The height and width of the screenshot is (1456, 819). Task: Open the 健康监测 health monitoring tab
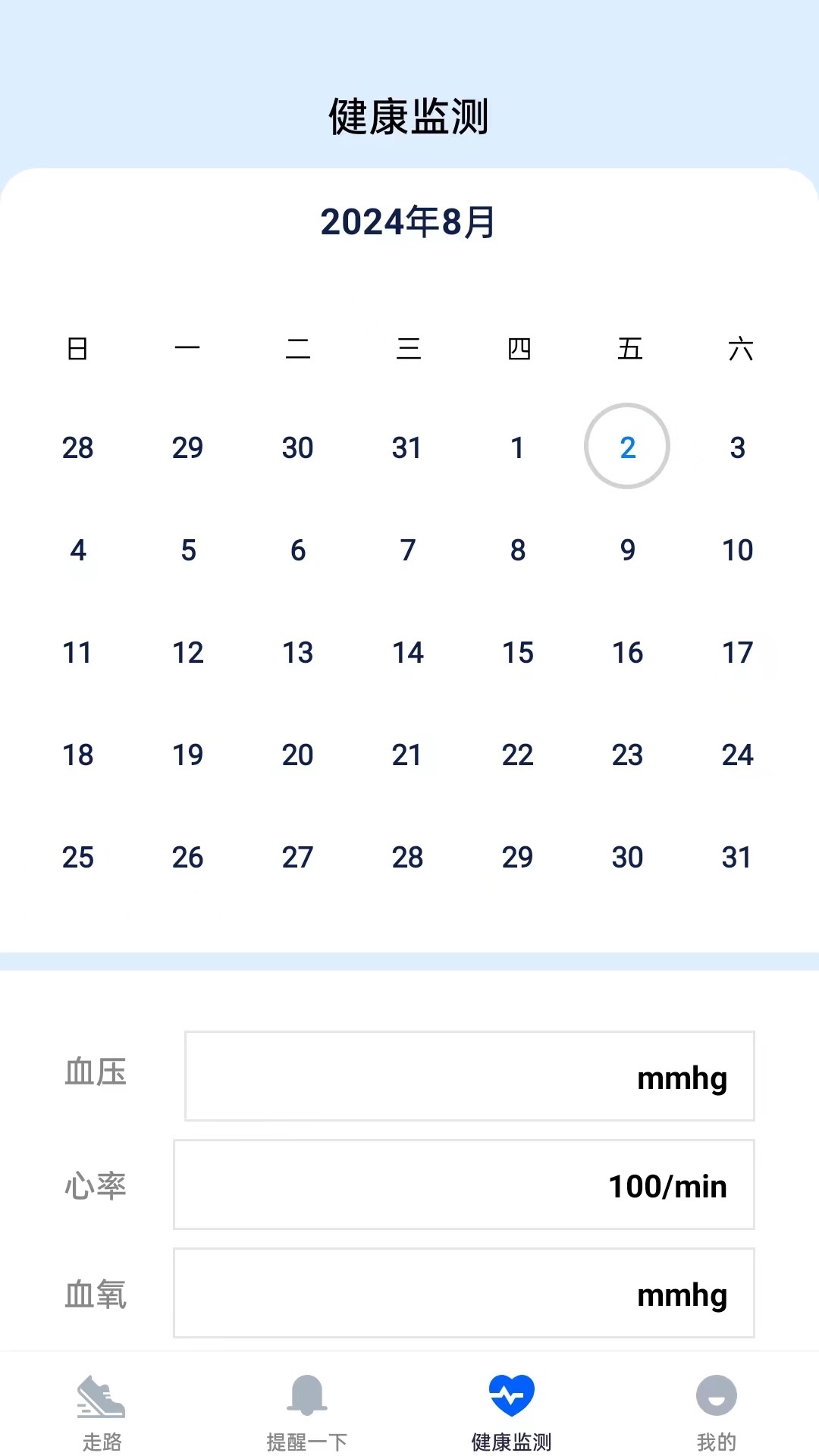coord(511,1410)
